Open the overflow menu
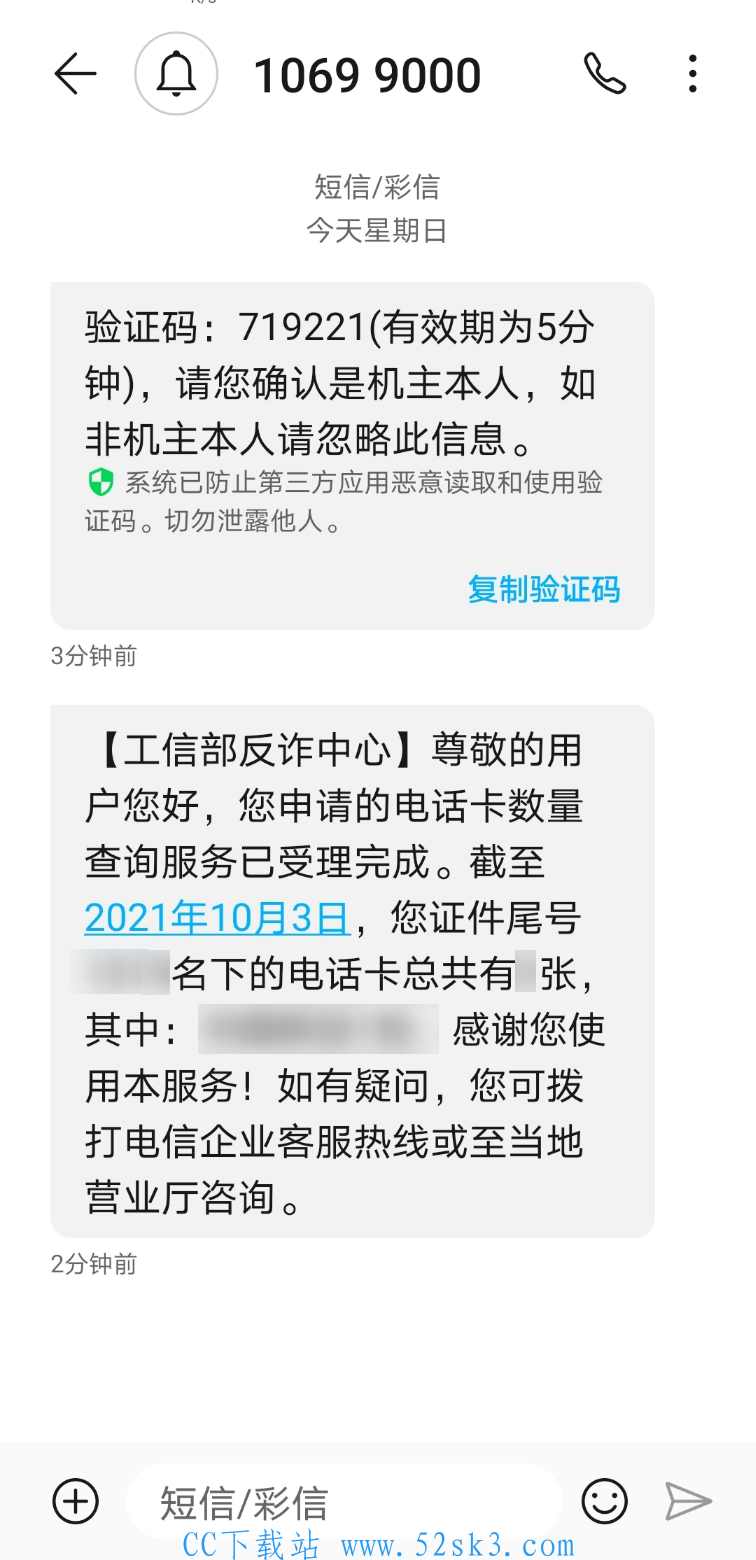This screenshot has width=756, height=1560. [x=692, y=74]
